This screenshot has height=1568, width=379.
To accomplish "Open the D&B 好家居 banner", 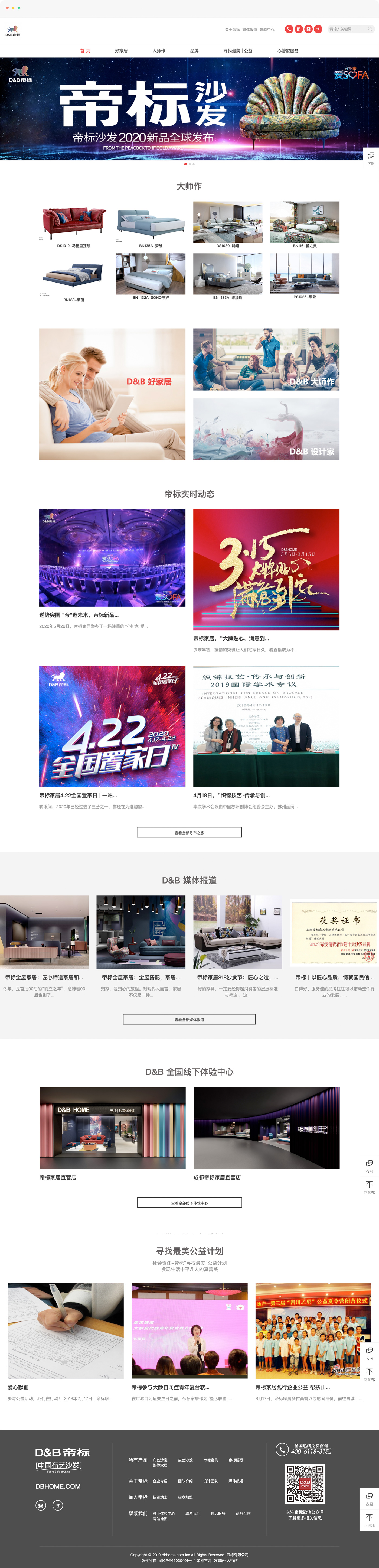I will click(x=112, y=394).
